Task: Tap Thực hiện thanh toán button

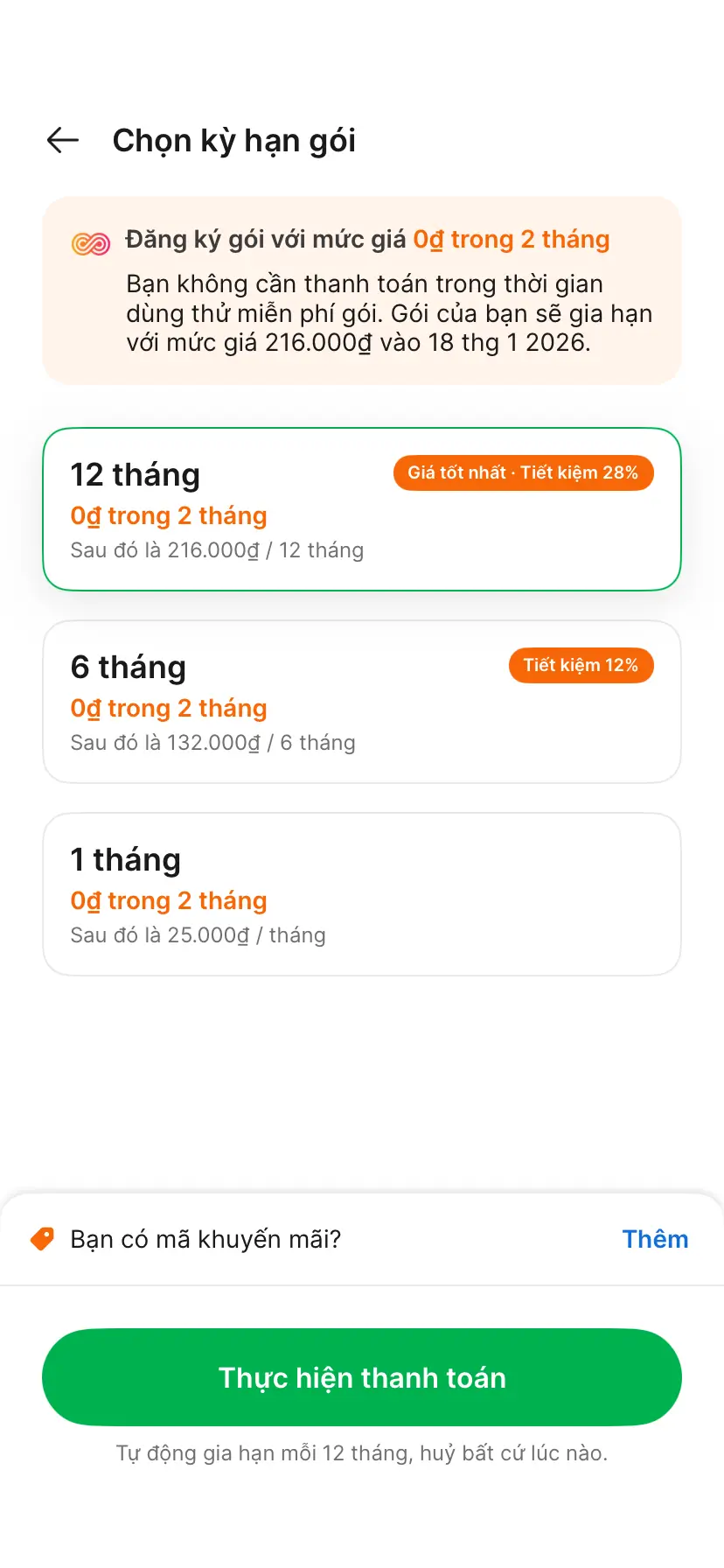Action: point(361,1377)
